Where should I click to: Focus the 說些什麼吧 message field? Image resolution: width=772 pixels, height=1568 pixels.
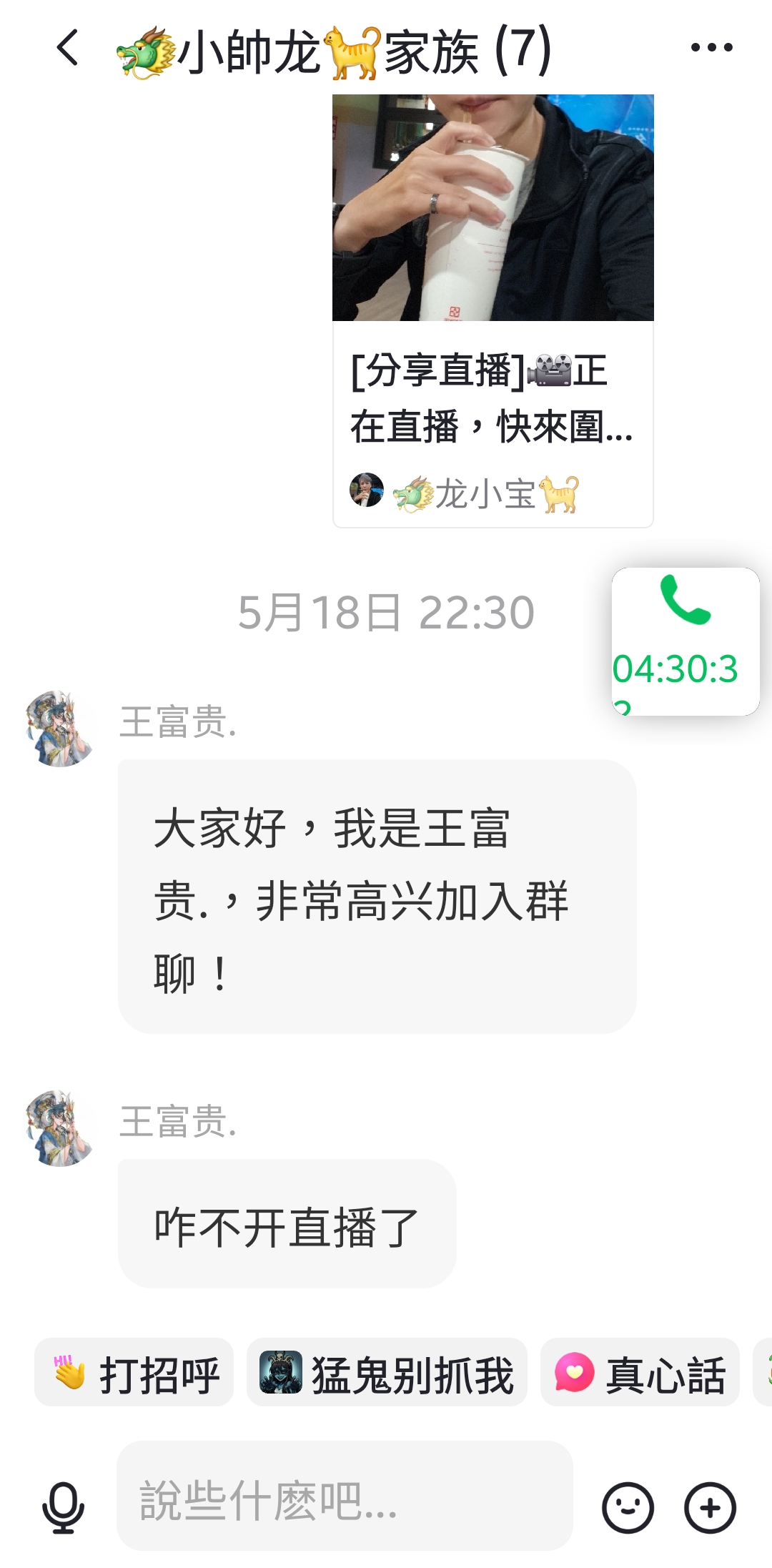[345, 1496]
